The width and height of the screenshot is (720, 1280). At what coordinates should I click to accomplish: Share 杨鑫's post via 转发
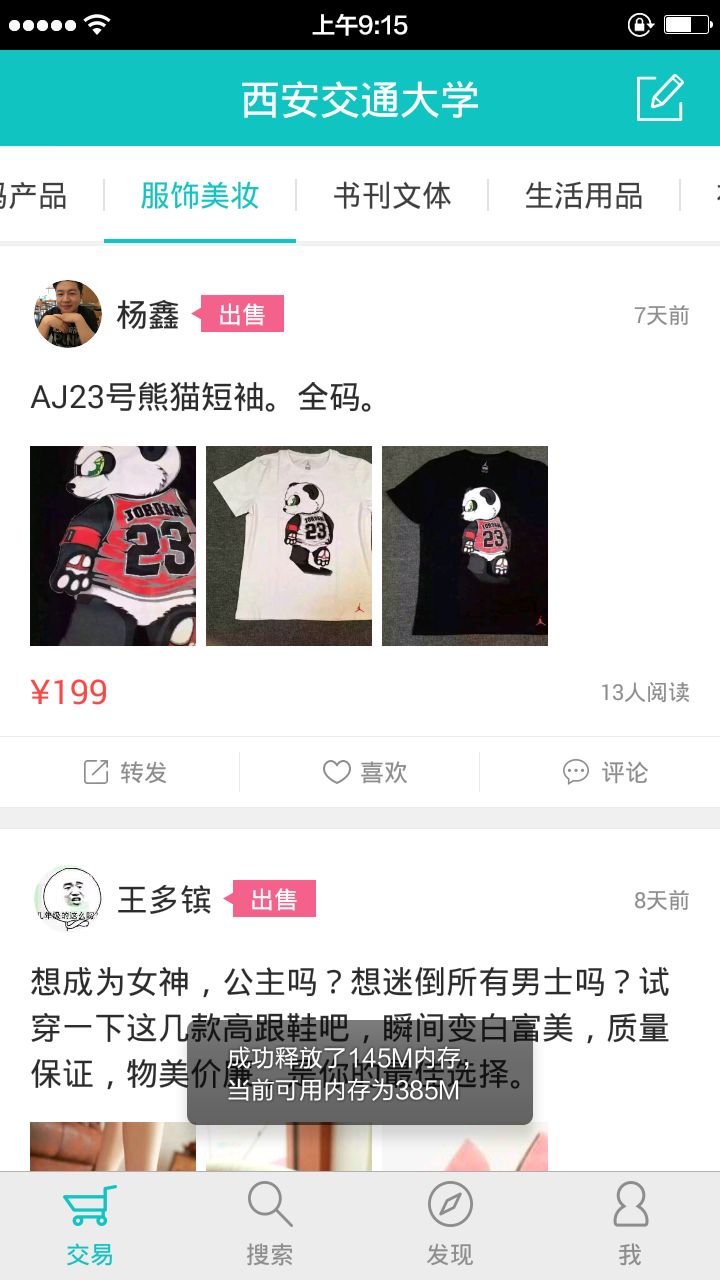[x=124, y=772]
